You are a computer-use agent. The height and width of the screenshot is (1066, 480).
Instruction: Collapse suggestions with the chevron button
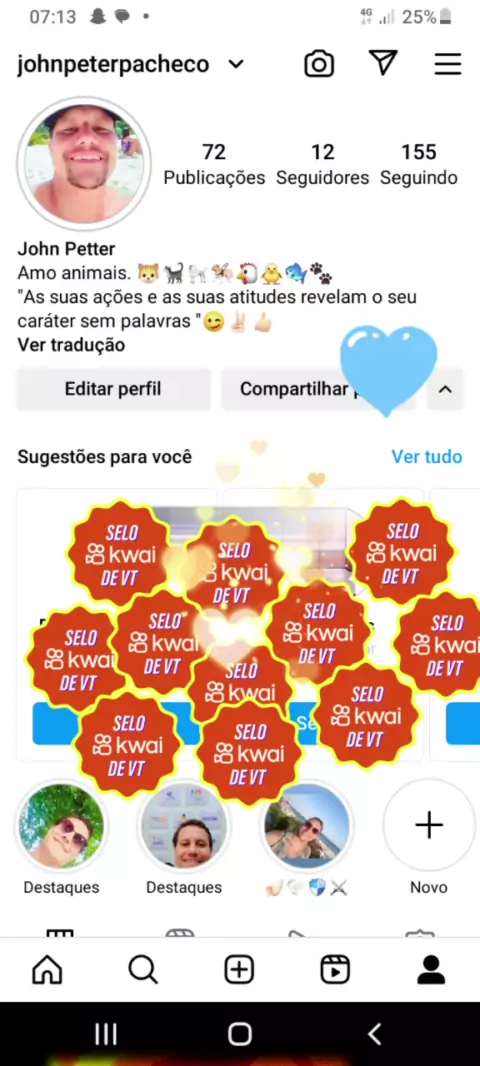point(445,389)
